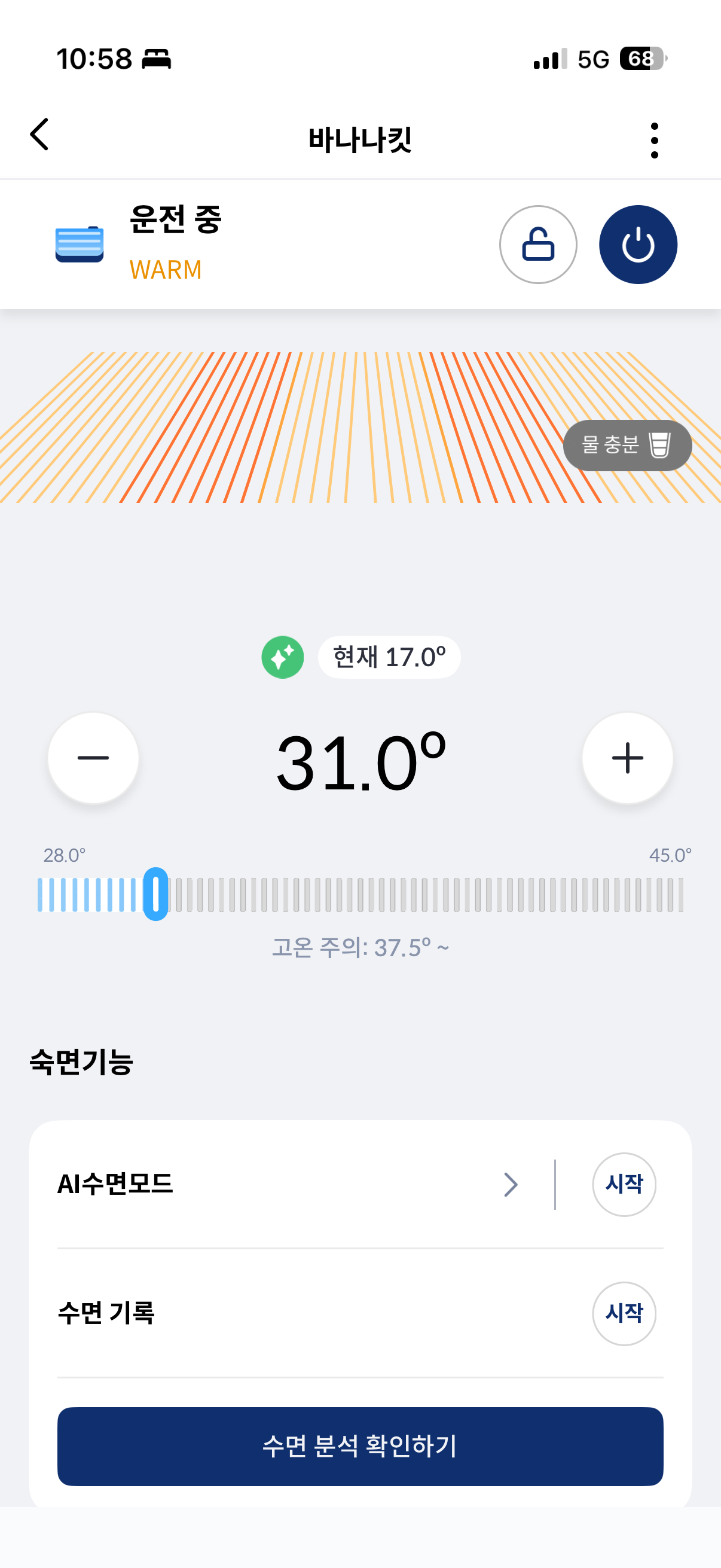Tap the 현재 17.0° status pill
Viewport: 721px width, 1568px height.
(x=389, y=656)
